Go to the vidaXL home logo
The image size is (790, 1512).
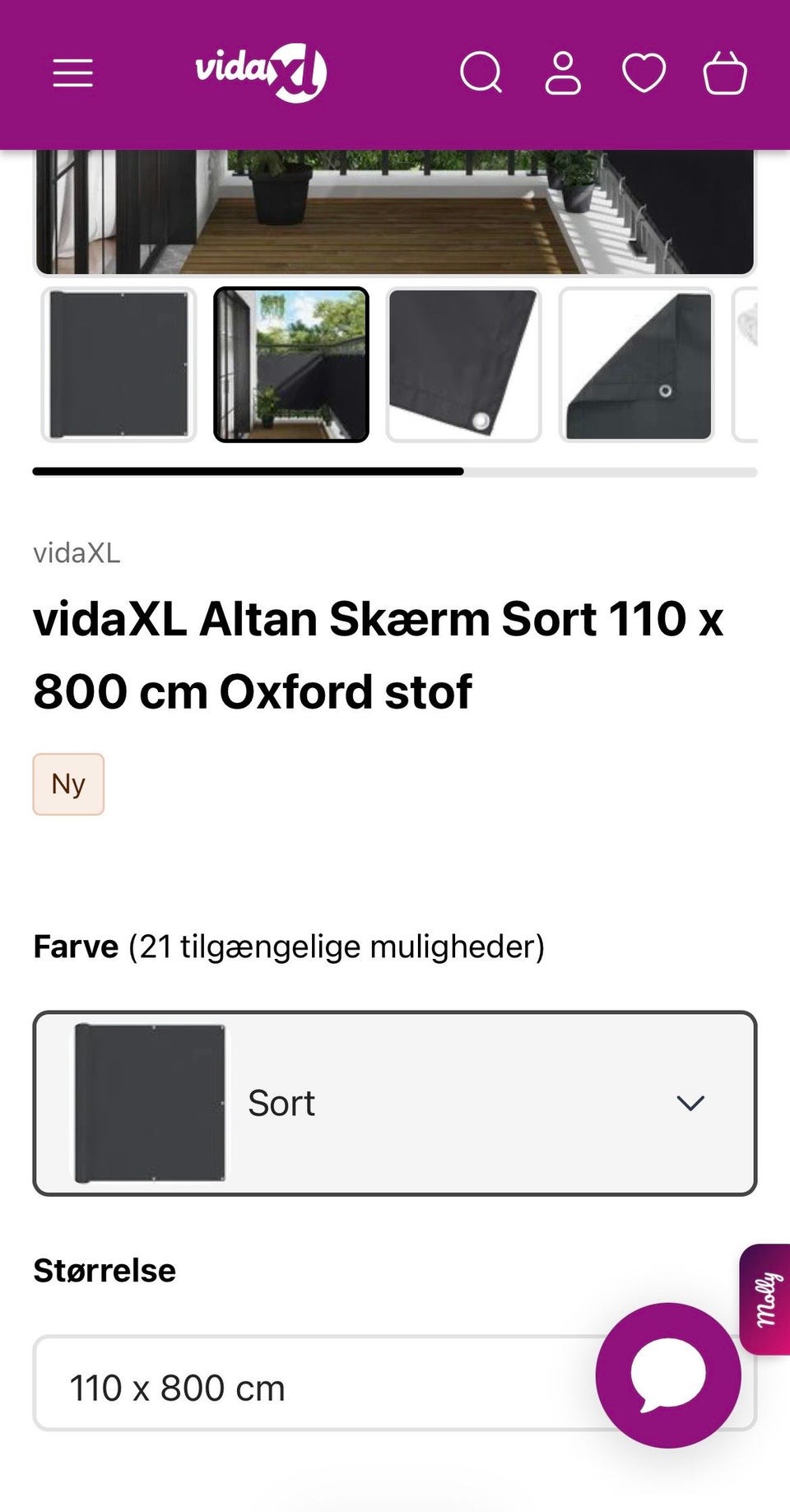tap(261, 72)
